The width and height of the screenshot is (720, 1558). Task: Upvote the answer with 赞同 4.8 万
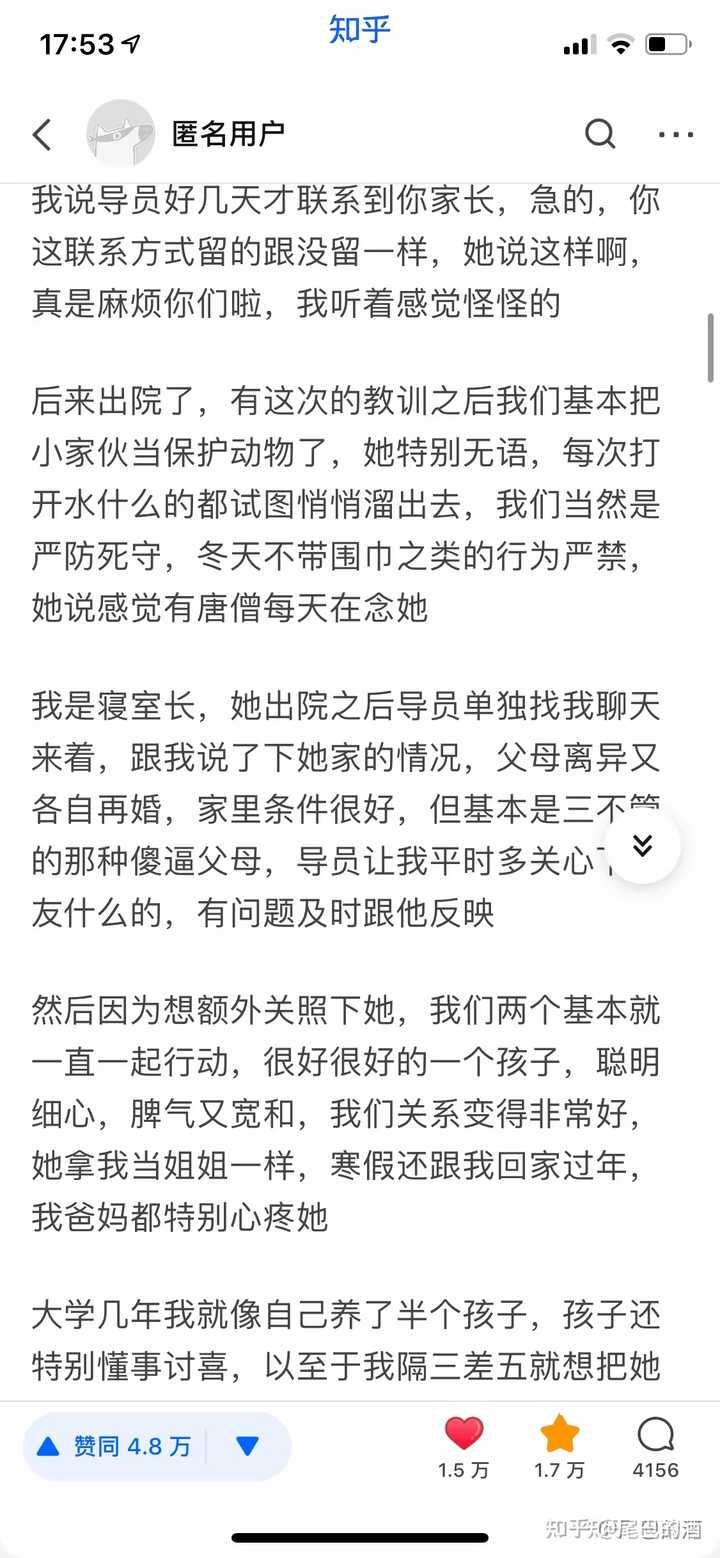click(x=114, y=1446)
